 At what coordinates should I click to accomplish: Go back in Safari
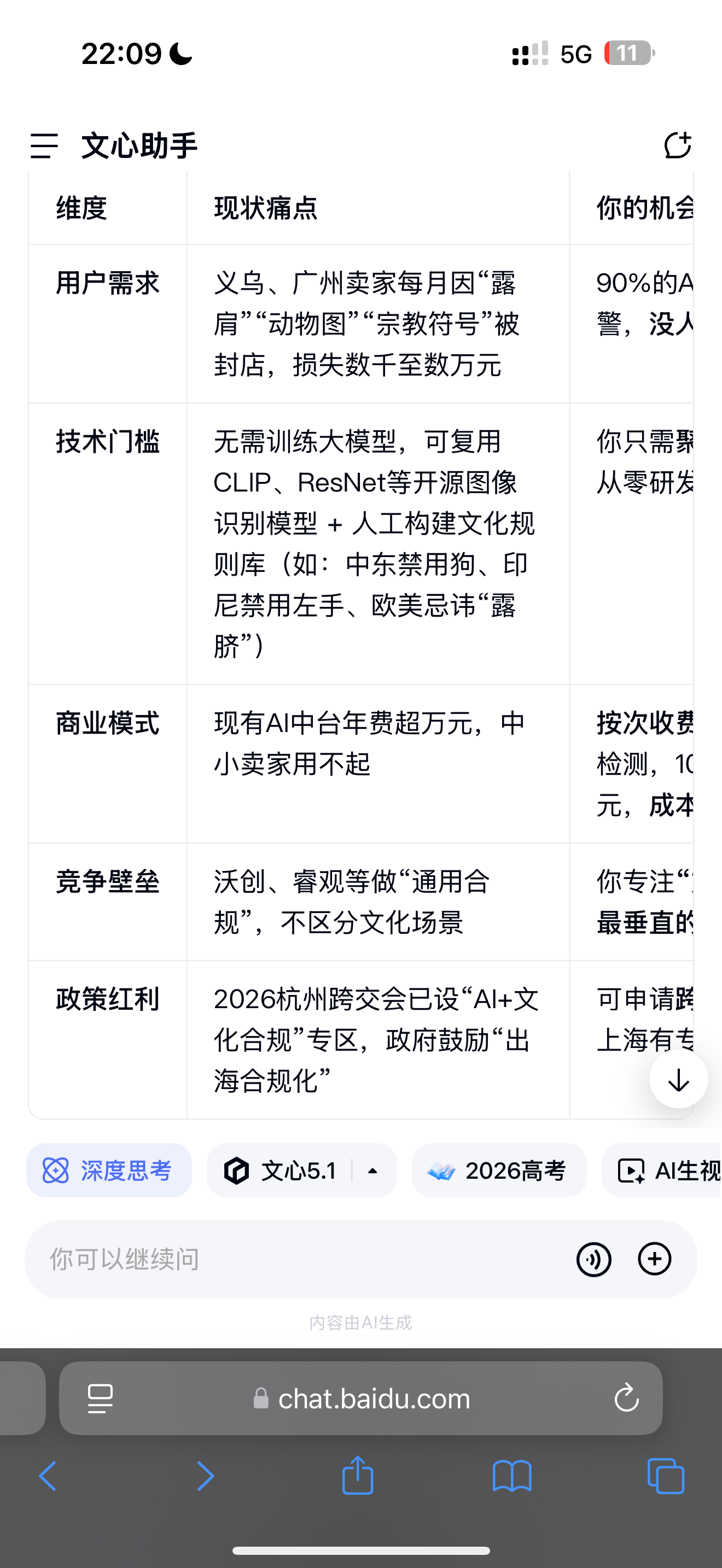(x=48, y=1476)
